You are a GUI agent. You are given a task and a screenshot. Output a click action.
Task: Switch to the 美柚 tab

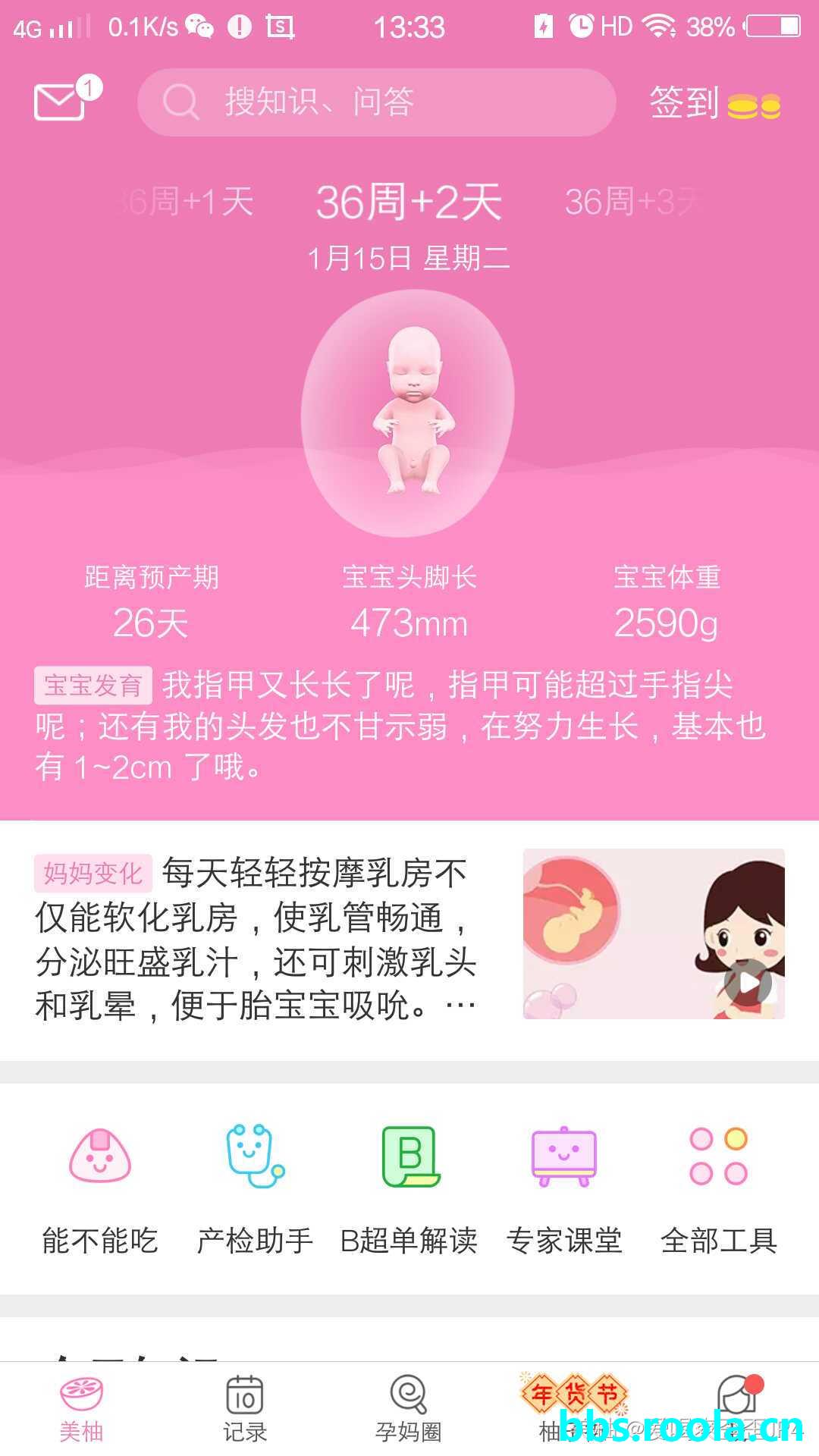coord(81,1408)
